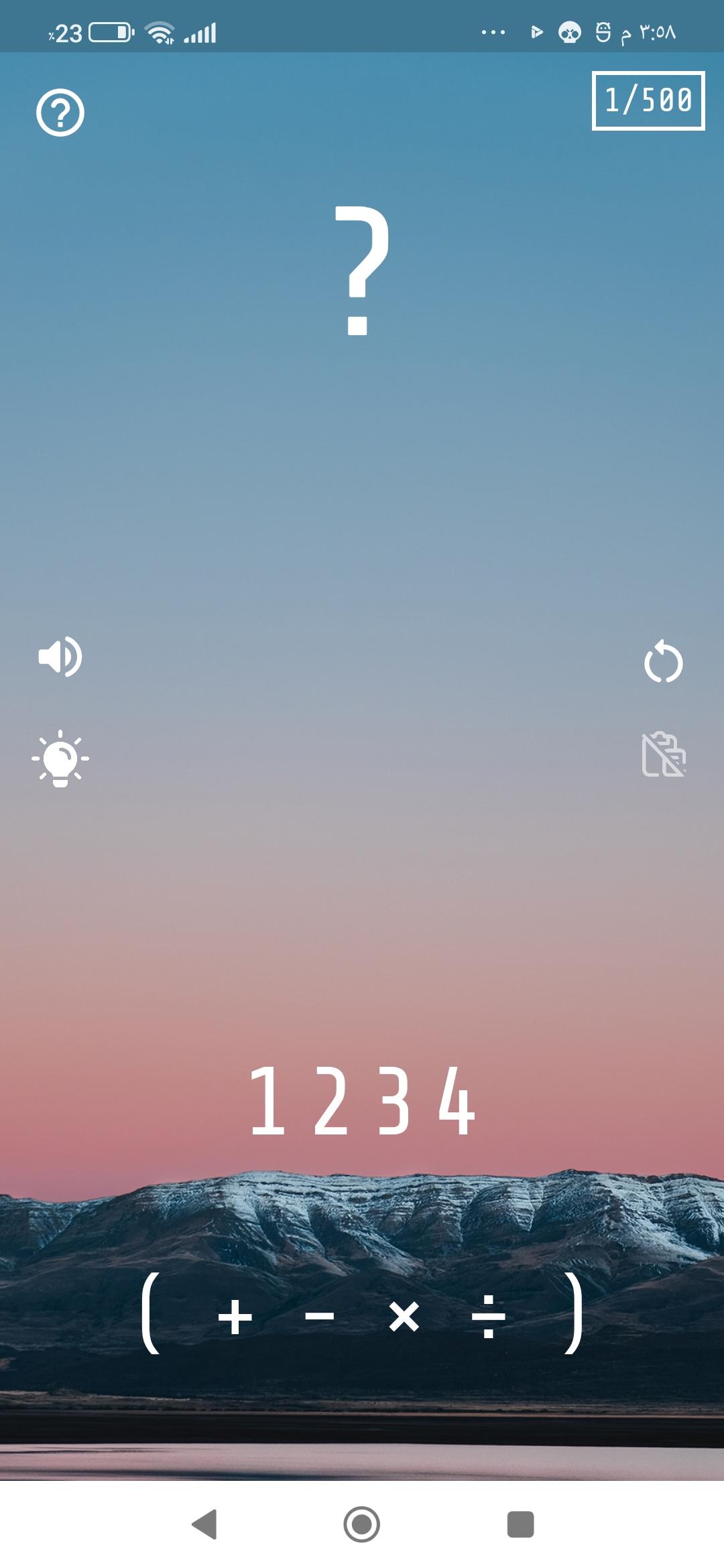Mute the game sound
The width and height of the screenshot is (724, 1568).
(60, 657)
